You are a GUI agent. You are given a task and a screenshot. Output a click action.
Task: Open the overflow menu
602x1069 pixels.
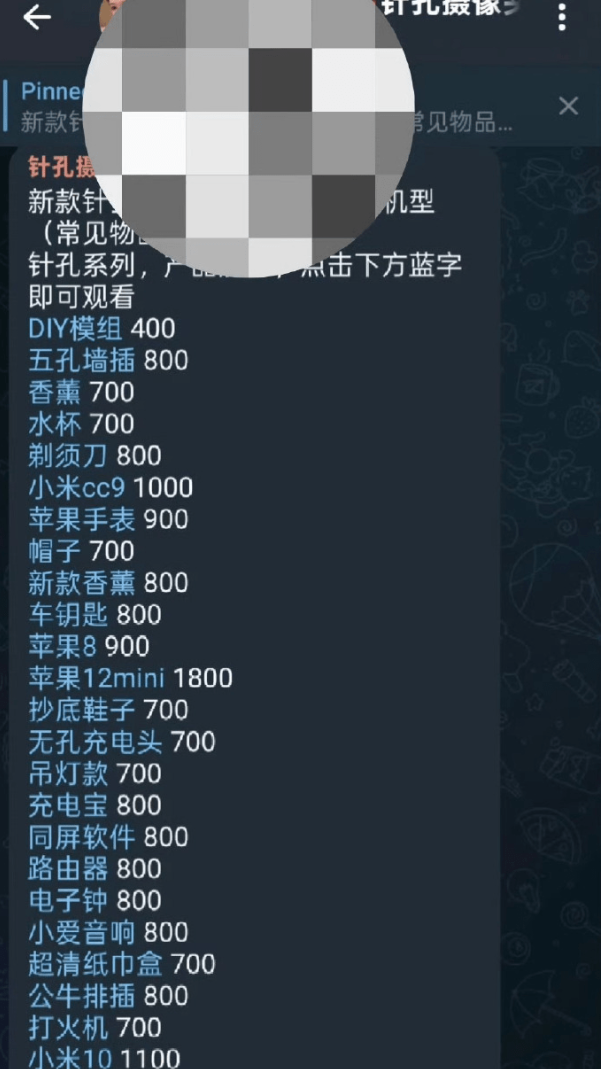click(x=563, y=17)
